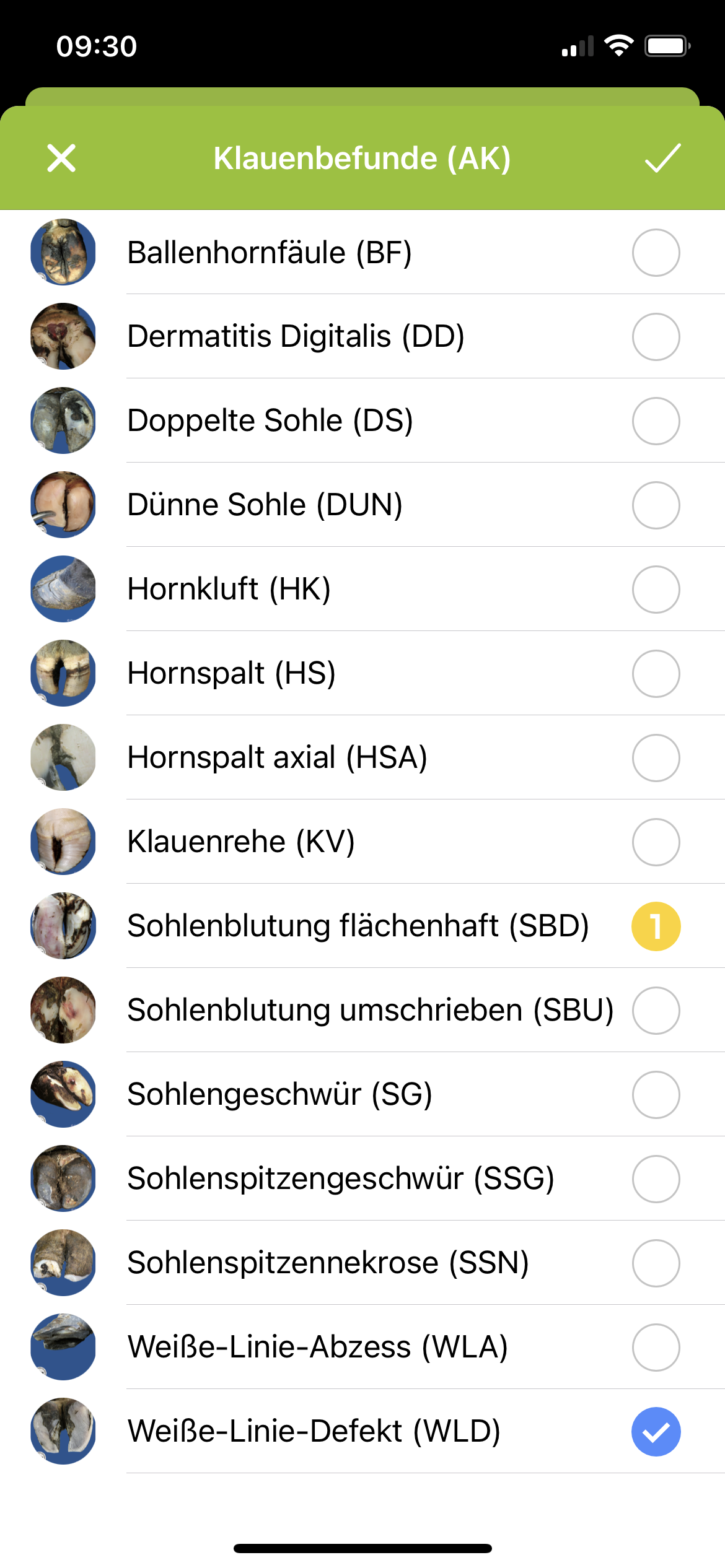Mark Sohlengeschwür (SG)
Screen dimensions: 725x1568
[656, 1095]
